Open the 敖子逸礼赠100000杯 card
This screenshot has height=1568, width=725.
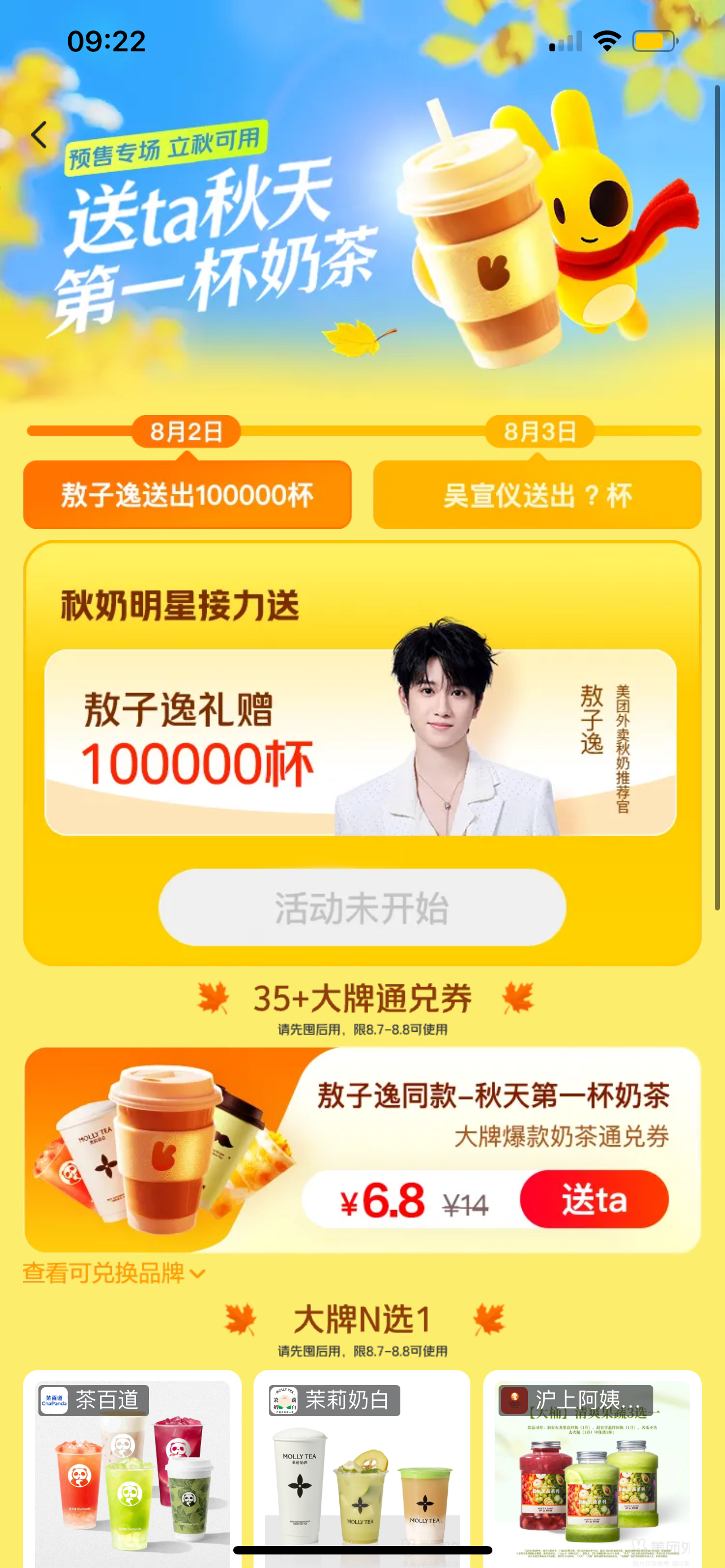360,742
